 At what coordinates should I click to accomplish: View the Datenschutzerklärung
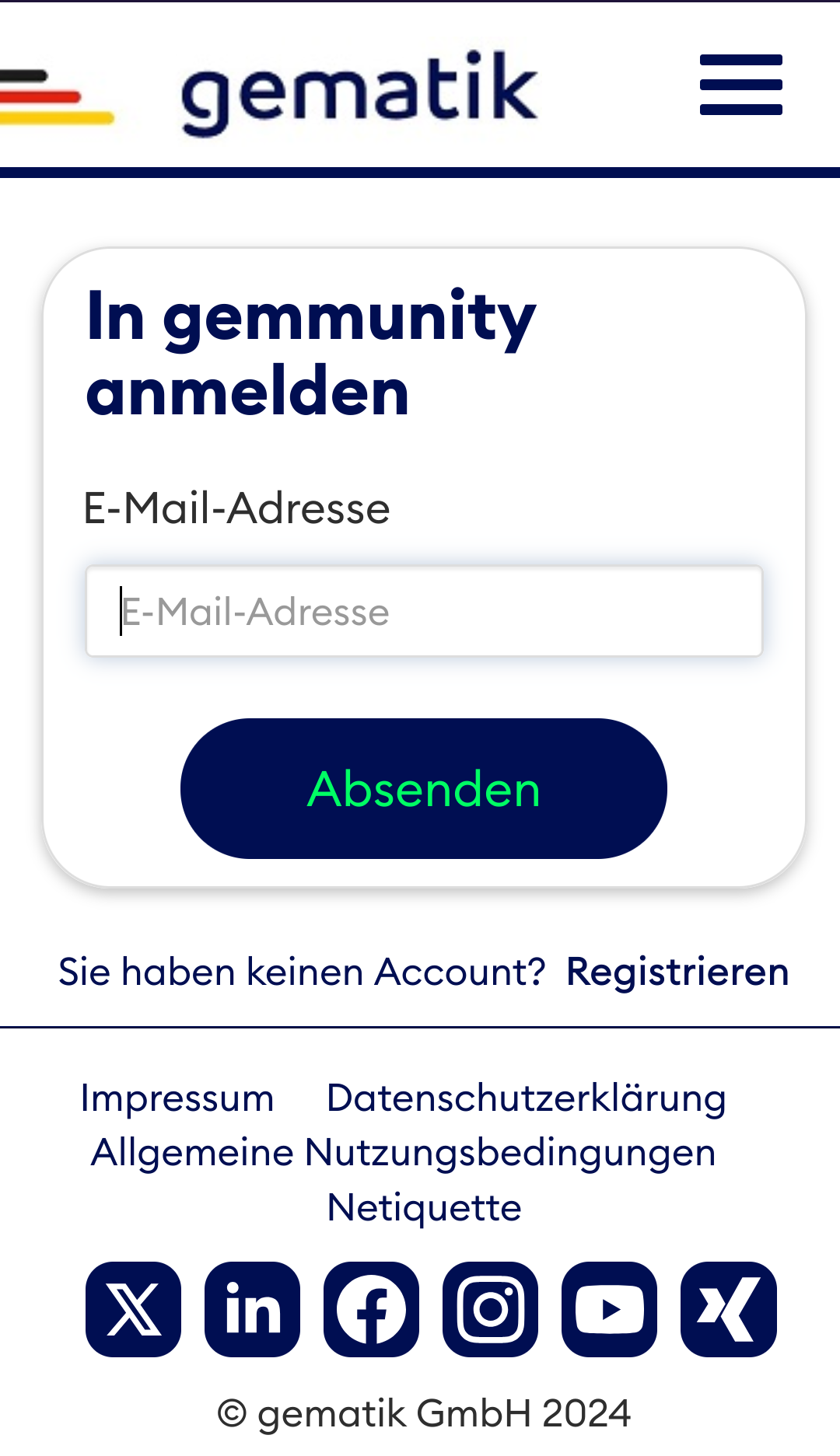pyautogui.click(x=526, y=1098)
